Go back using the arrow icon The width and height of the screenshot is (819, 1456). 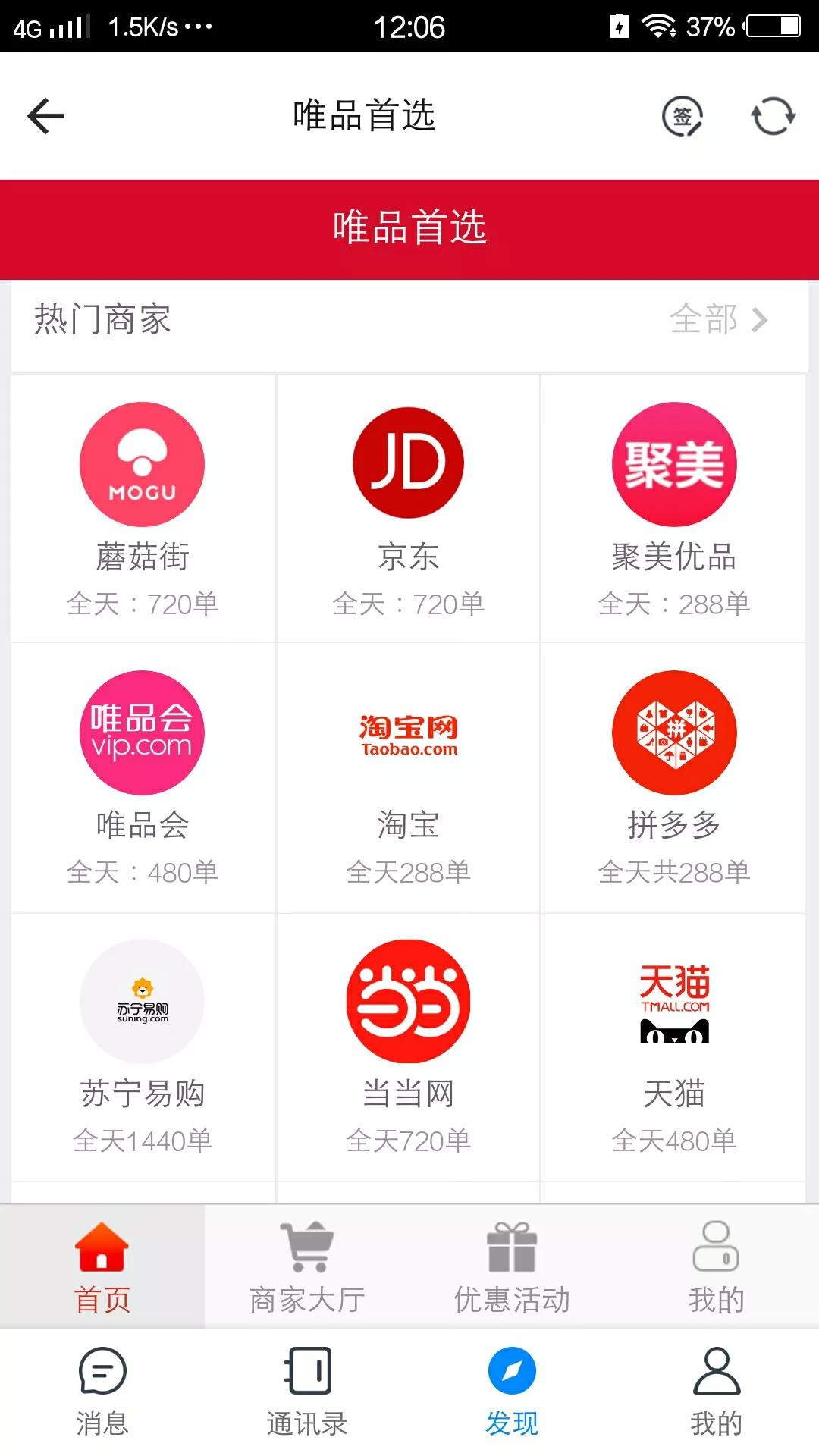coord(45,116)
